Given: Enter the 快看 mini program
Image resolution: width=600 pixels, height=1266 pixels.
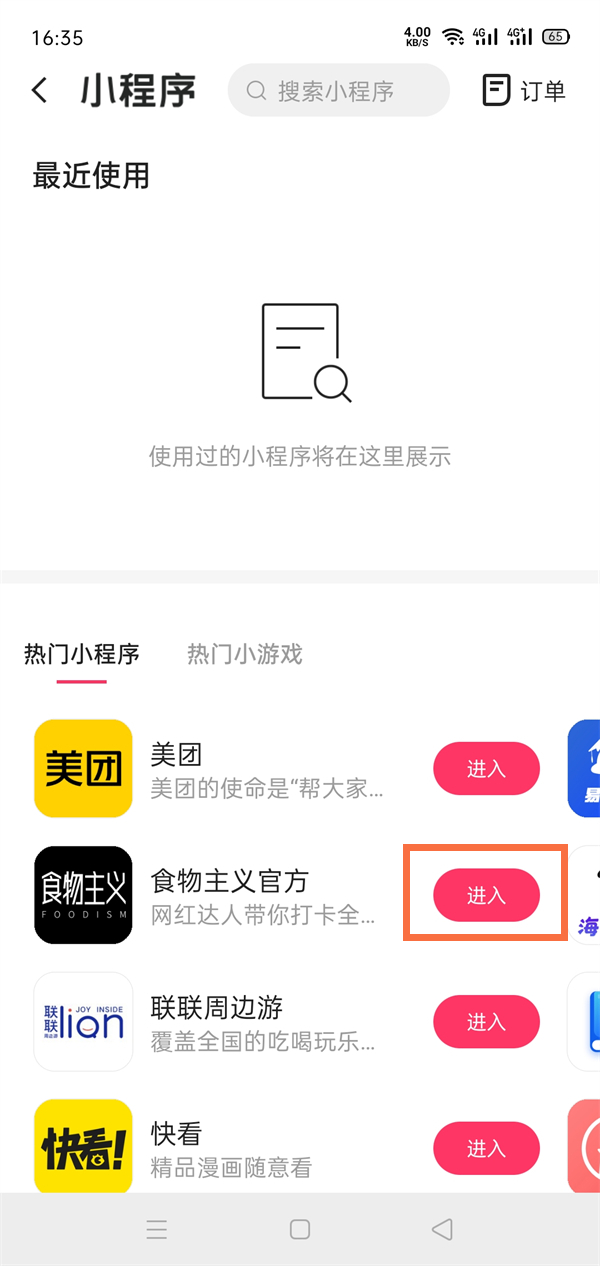Looking at the screenshot, I should 486,1148.
